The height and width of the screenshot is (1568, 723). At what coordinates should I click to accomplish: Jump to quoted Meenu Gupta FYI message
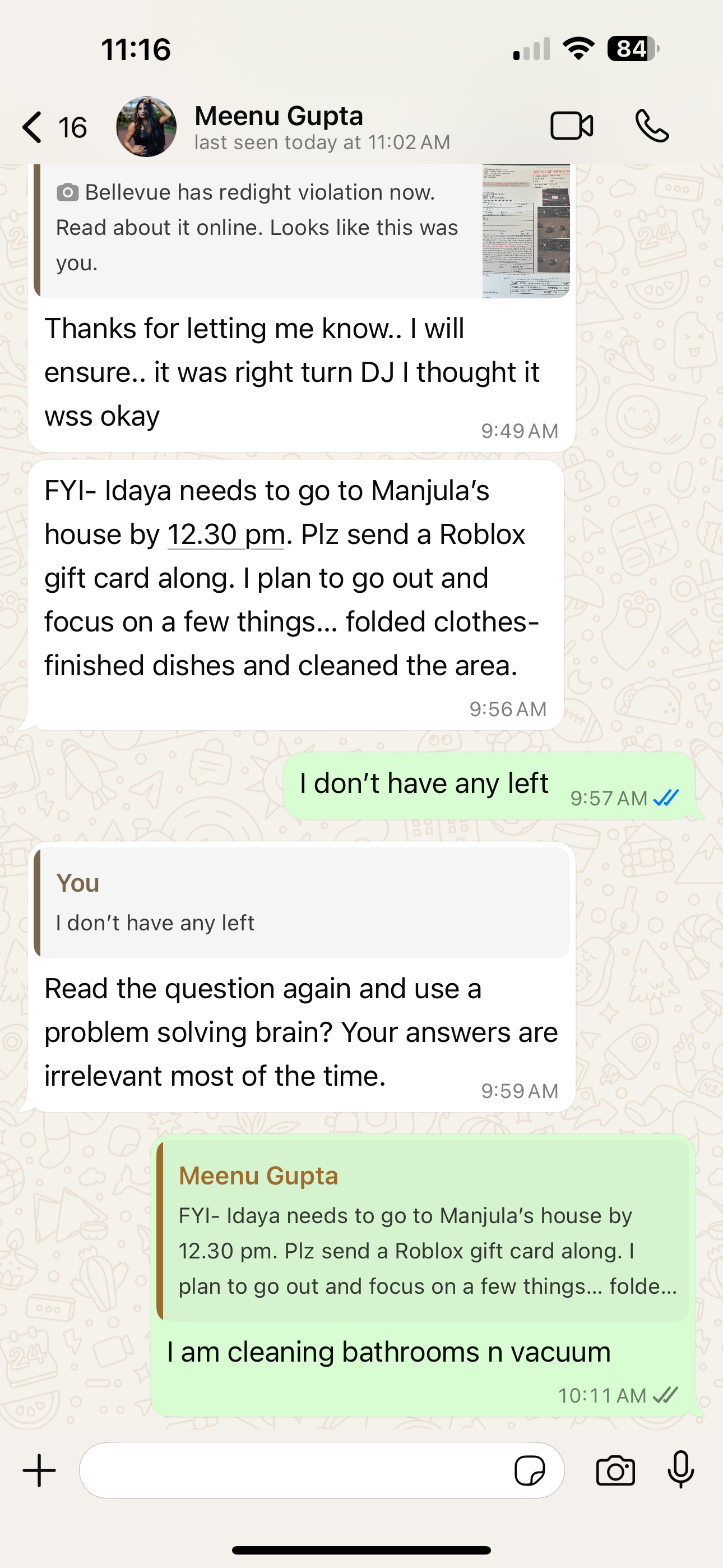pos(424,1232)
